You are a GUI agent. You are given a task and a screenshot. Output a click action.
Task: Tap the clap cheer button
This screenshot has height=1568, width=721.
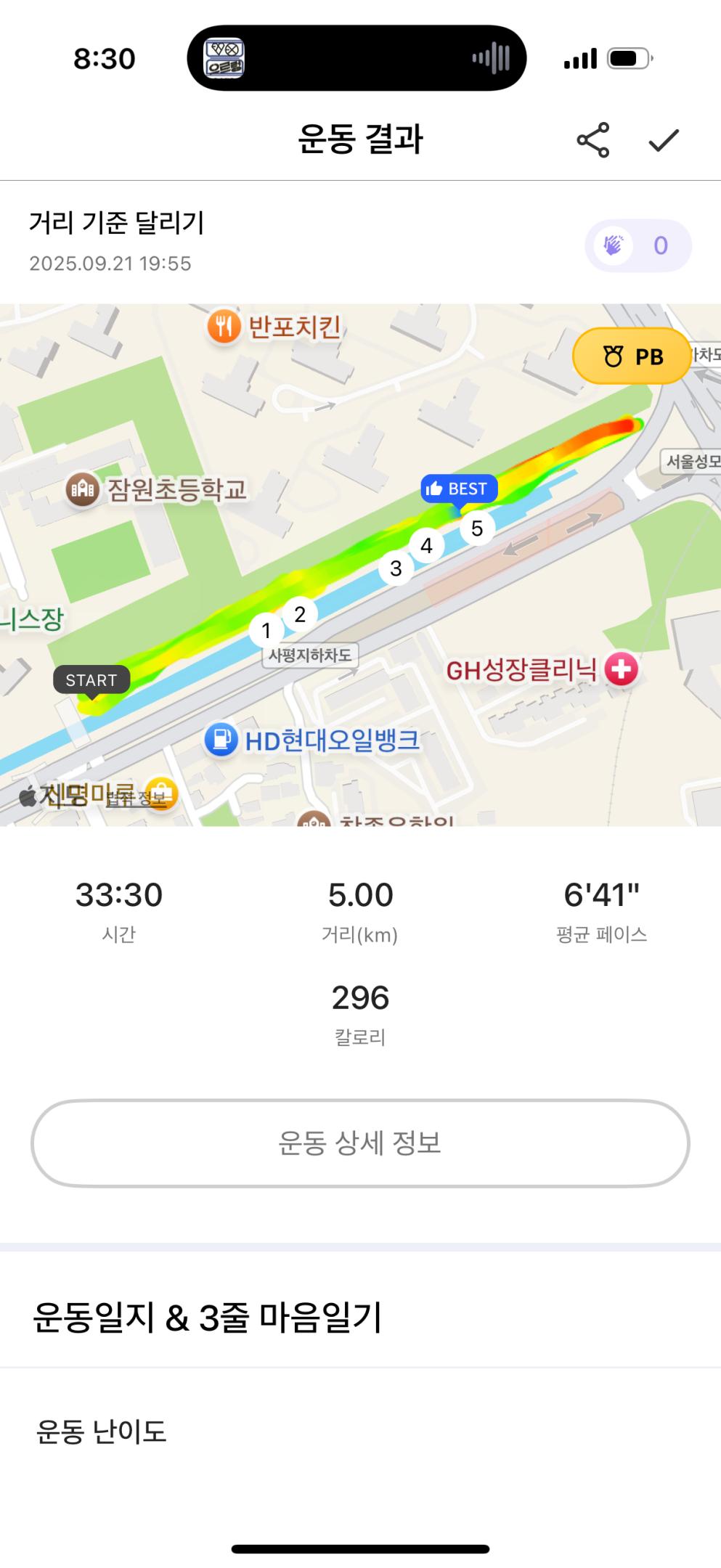click(x=638, y=245)
